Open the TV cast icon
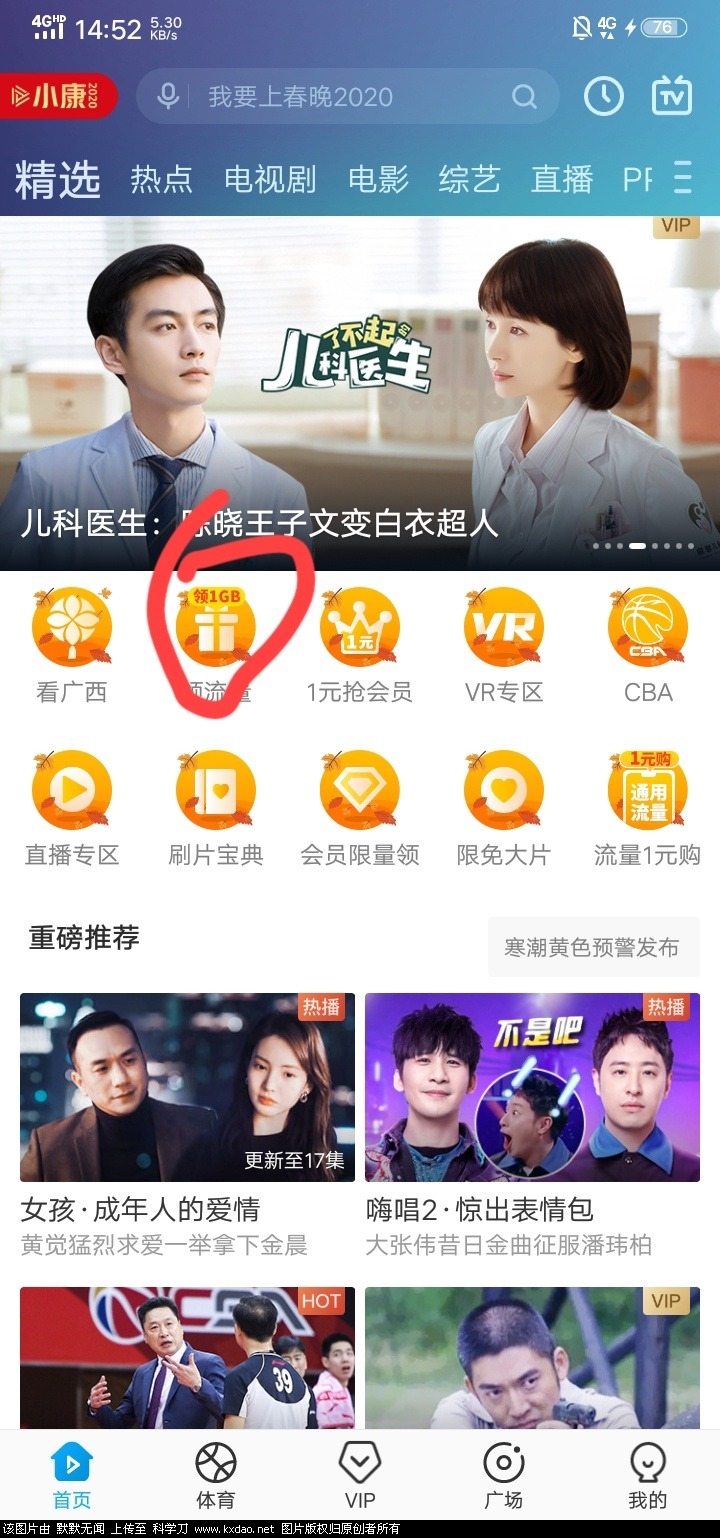 click(672, 97)
